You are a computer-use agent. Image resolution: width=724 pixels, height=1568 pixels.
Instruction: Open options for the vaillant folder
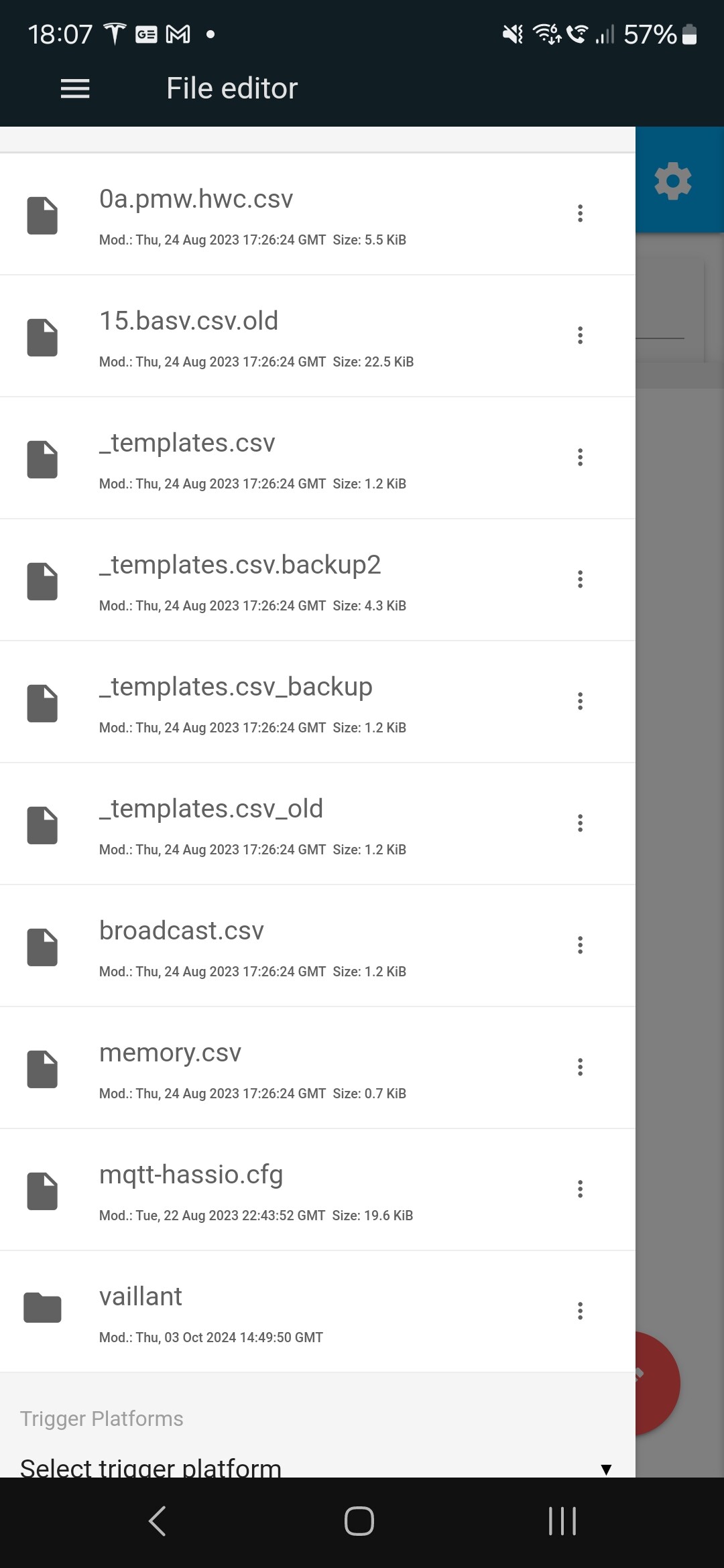point(580,1311)
